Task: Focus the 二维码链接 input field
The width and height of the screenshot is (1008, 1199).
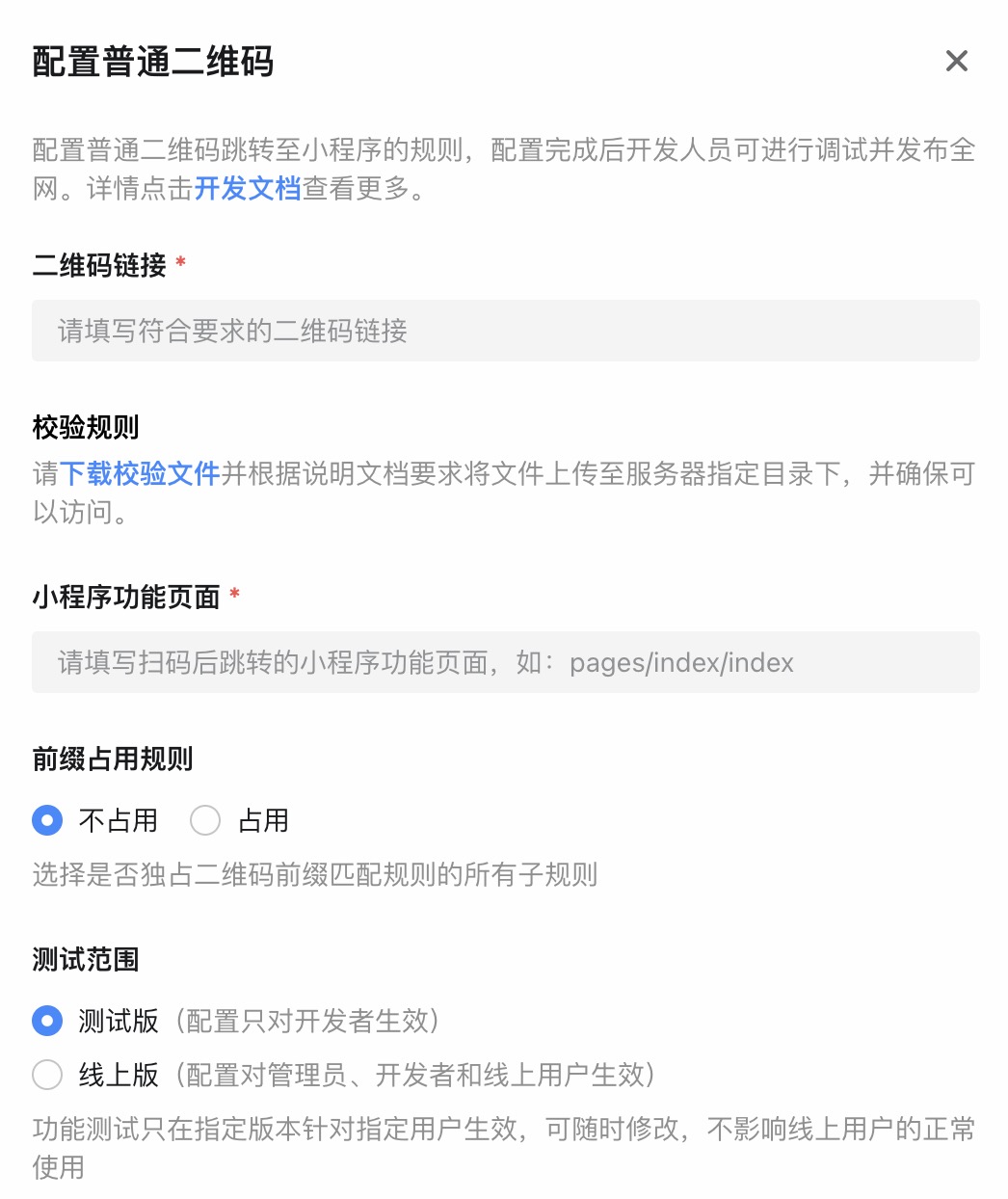Action: point(505,332)
